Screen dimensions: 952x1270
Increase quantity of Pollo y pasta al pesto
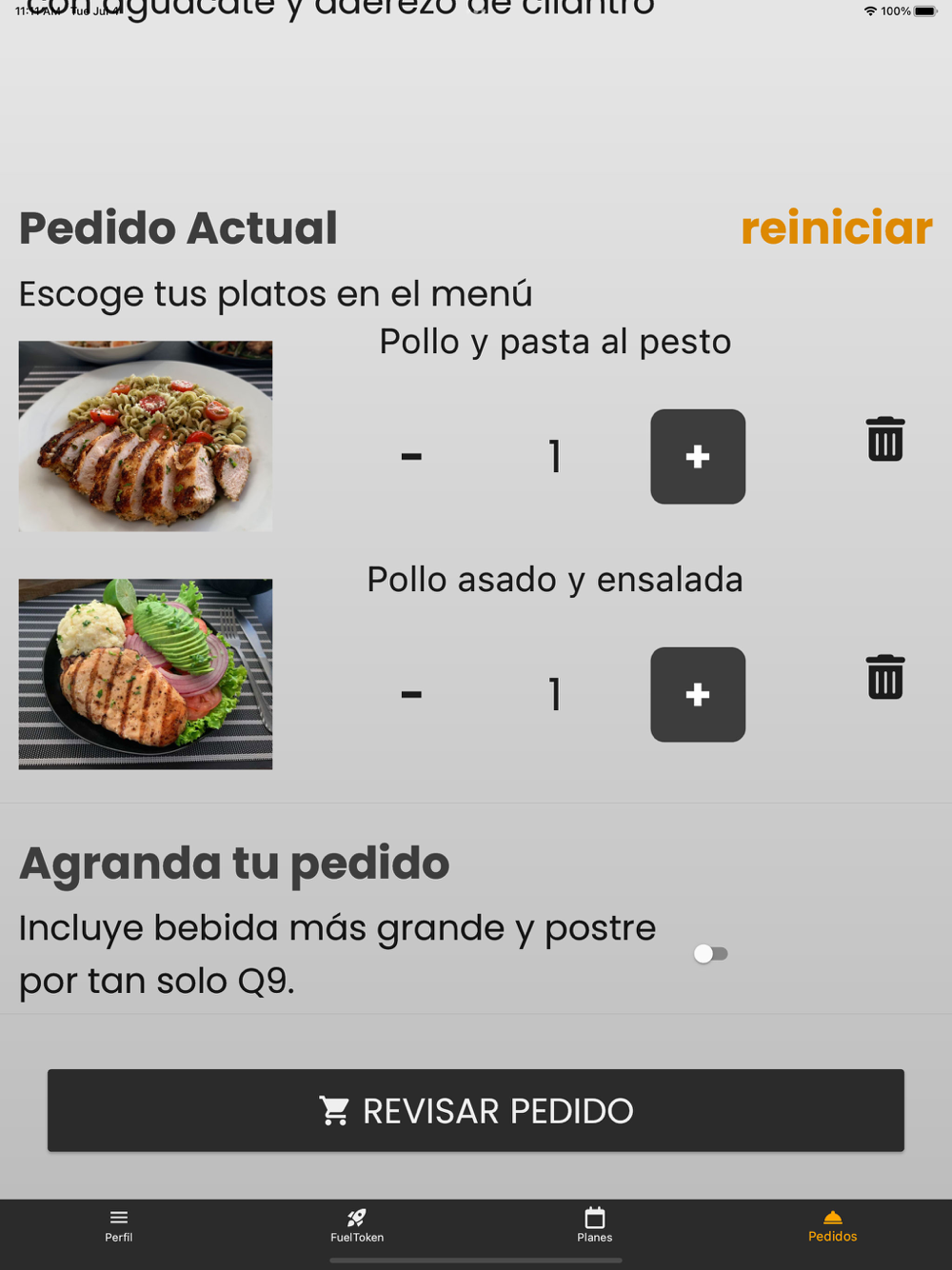coord(698,457)
